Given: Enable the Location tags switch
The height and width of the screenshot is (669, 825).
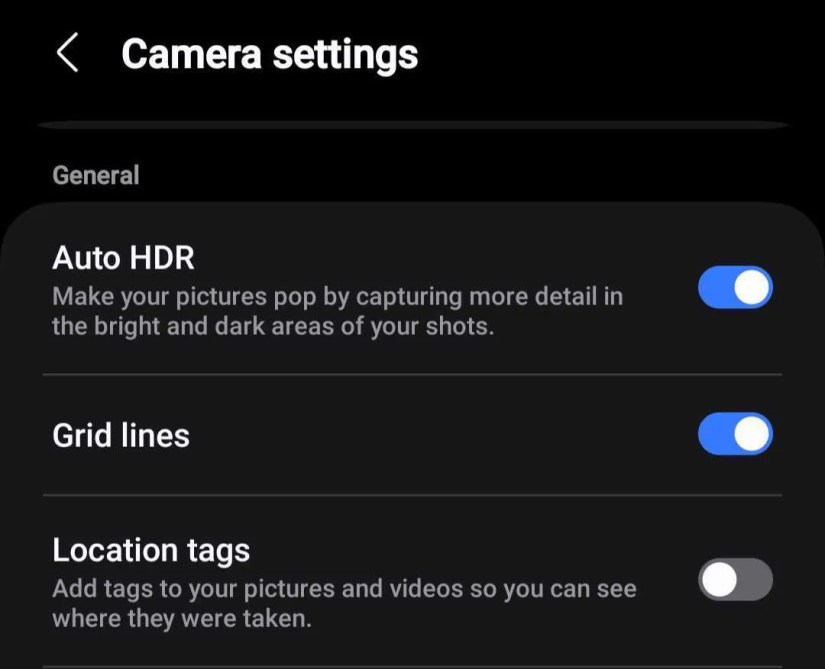Looking at the screenshot, I should (x=735, y=580).
